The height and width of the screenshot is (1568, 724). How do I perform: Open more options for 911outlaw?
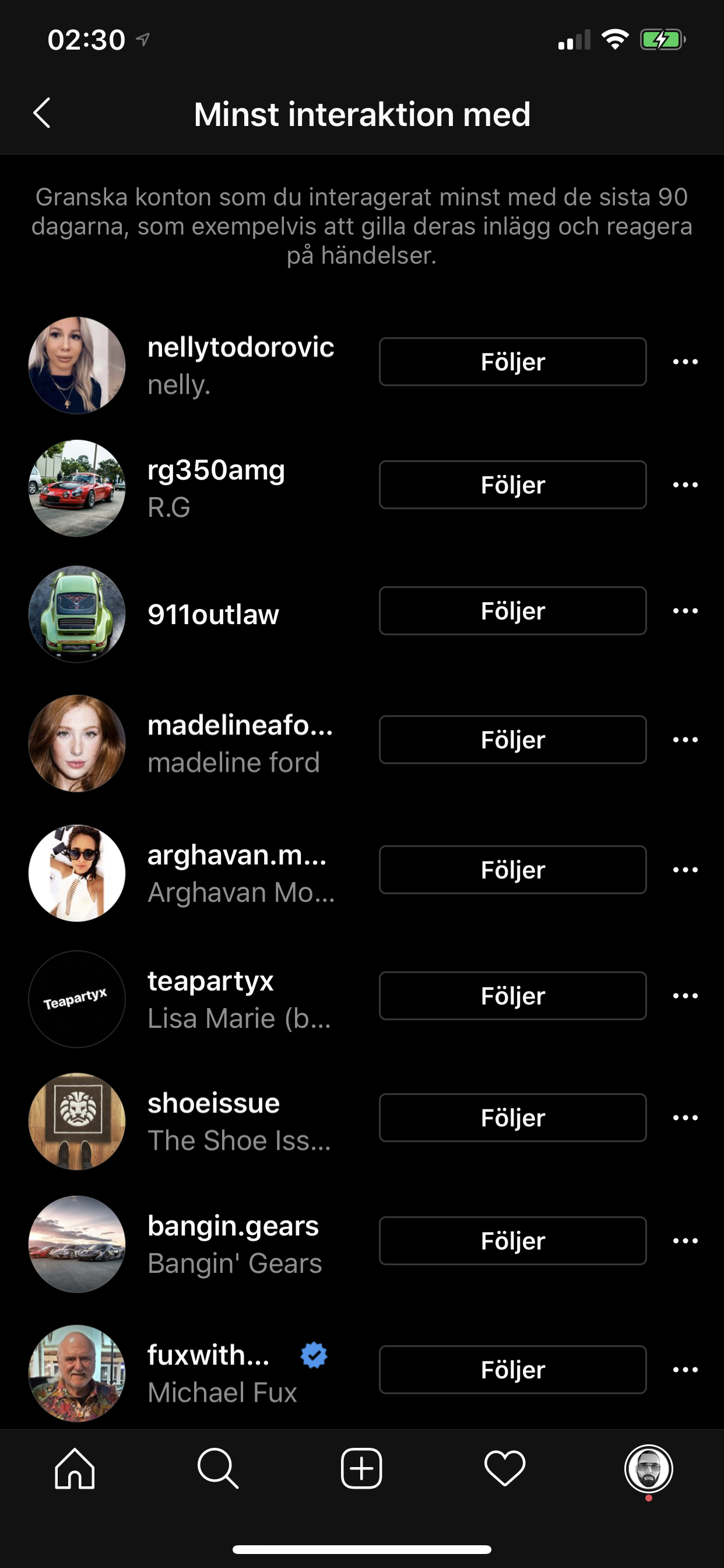[x=685, y=611]
